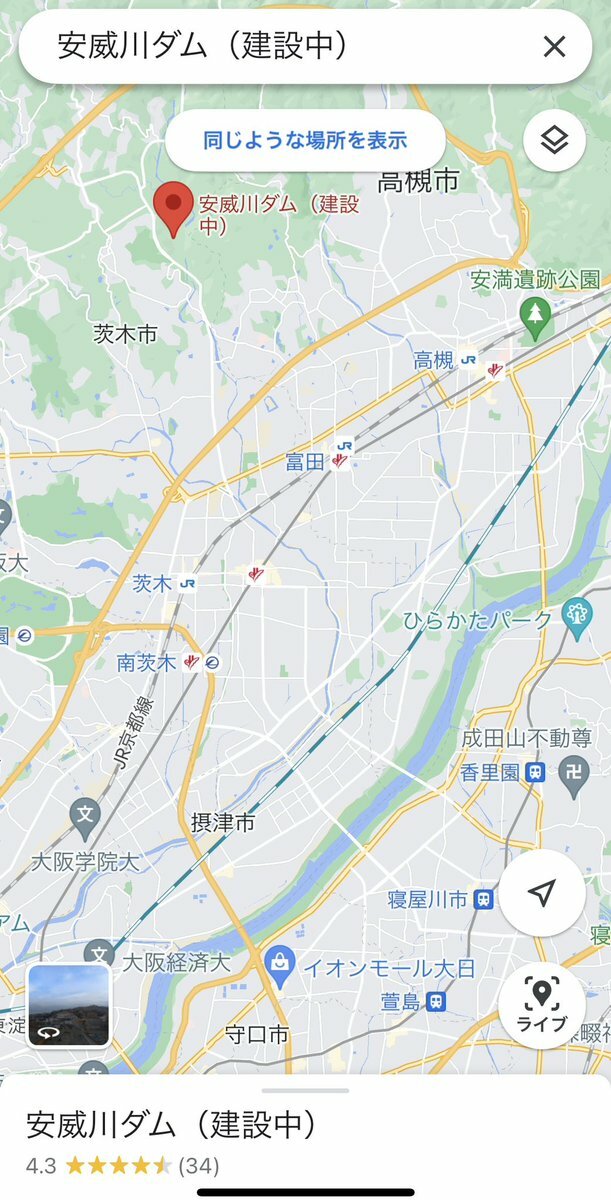Screen dimensions: 611x1200
Task: Clear the search with the X button
Action: 554,46
